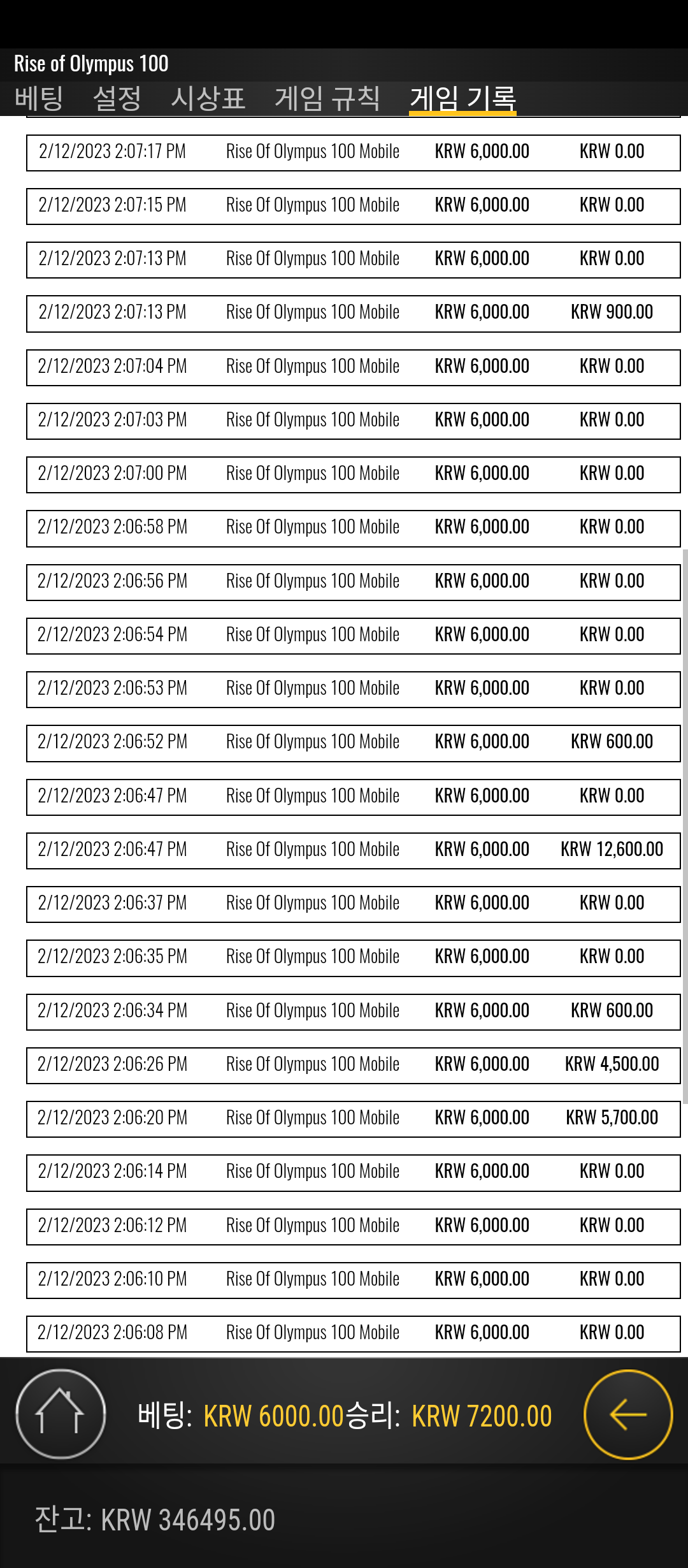
Task: View the 2:06:26 PM round details
Action: point(354,1066)
